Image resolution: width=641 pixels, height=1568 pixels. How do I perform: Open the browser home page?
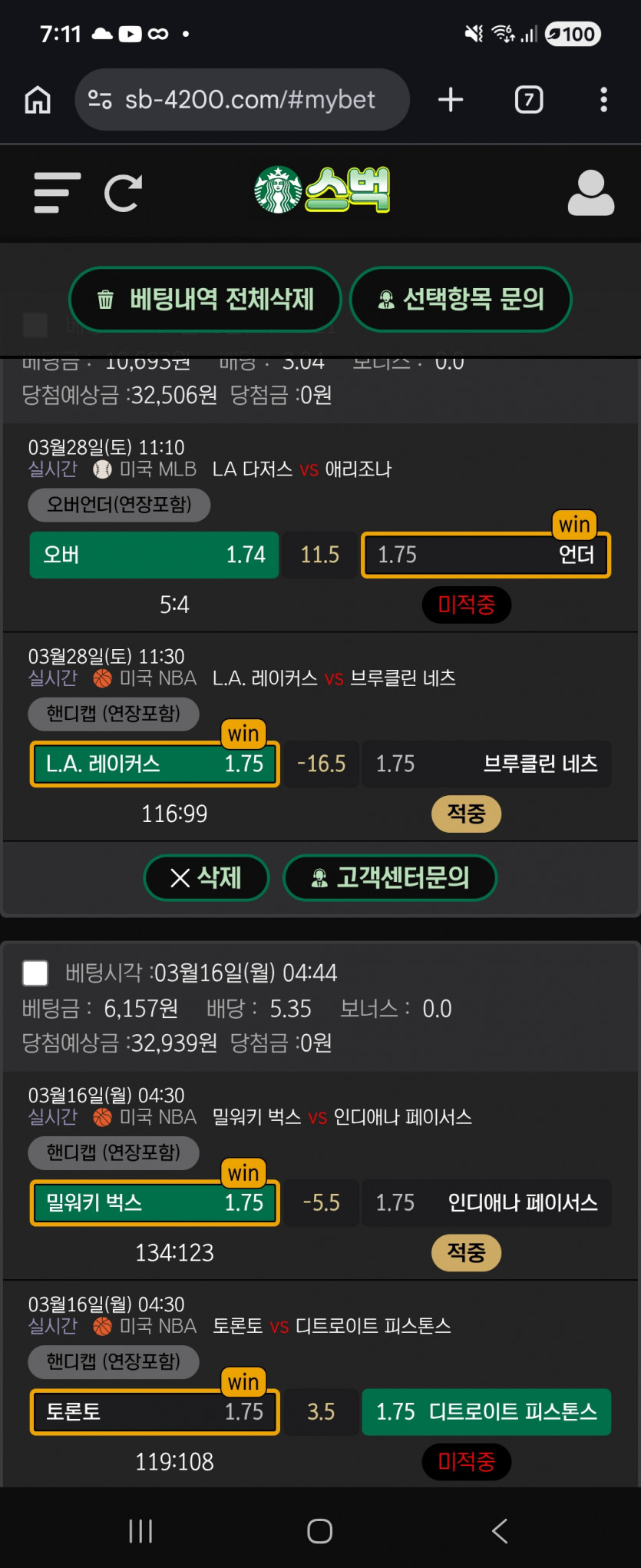point(38,100)
